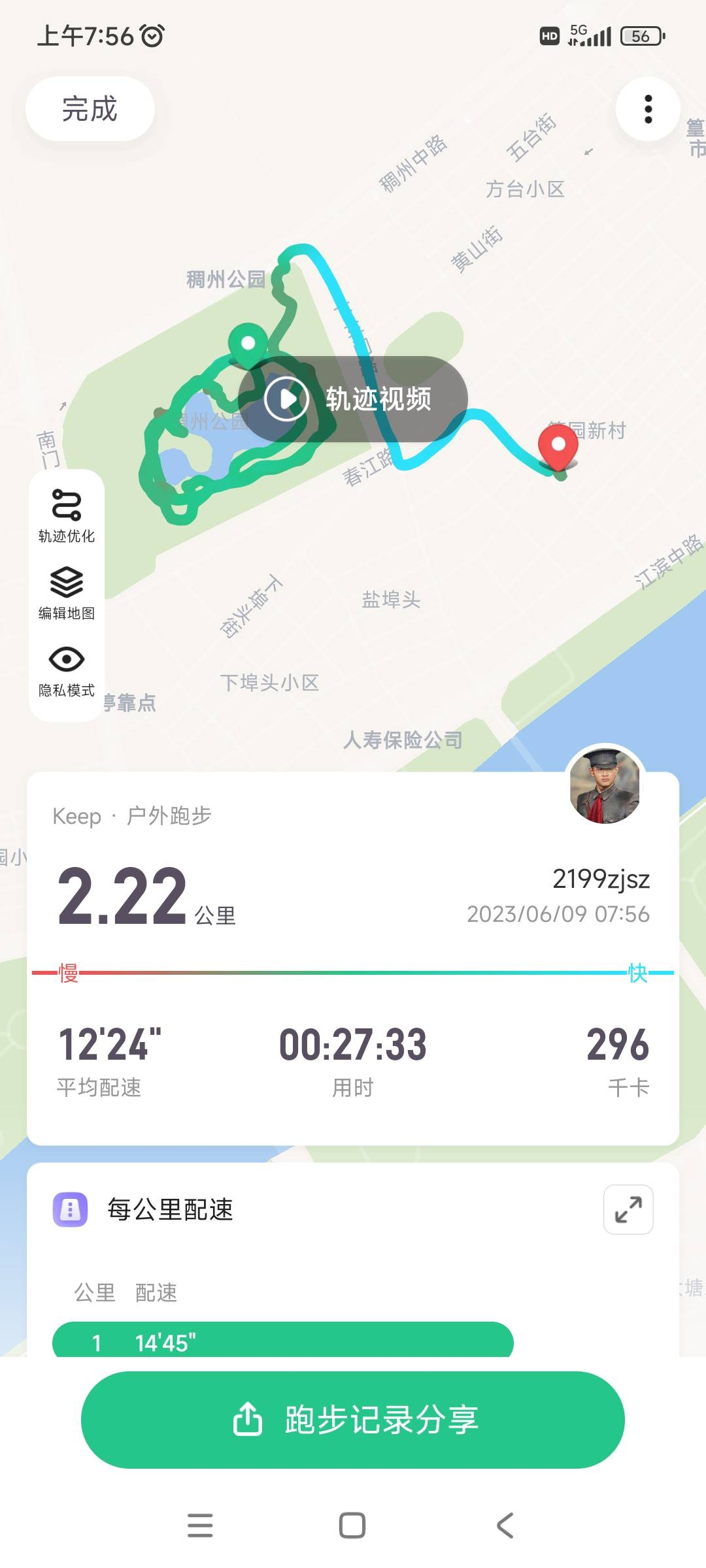706x1568 pixels.
Task: Toggle 隐私模式 privacy mode
Action: (67, 670)
